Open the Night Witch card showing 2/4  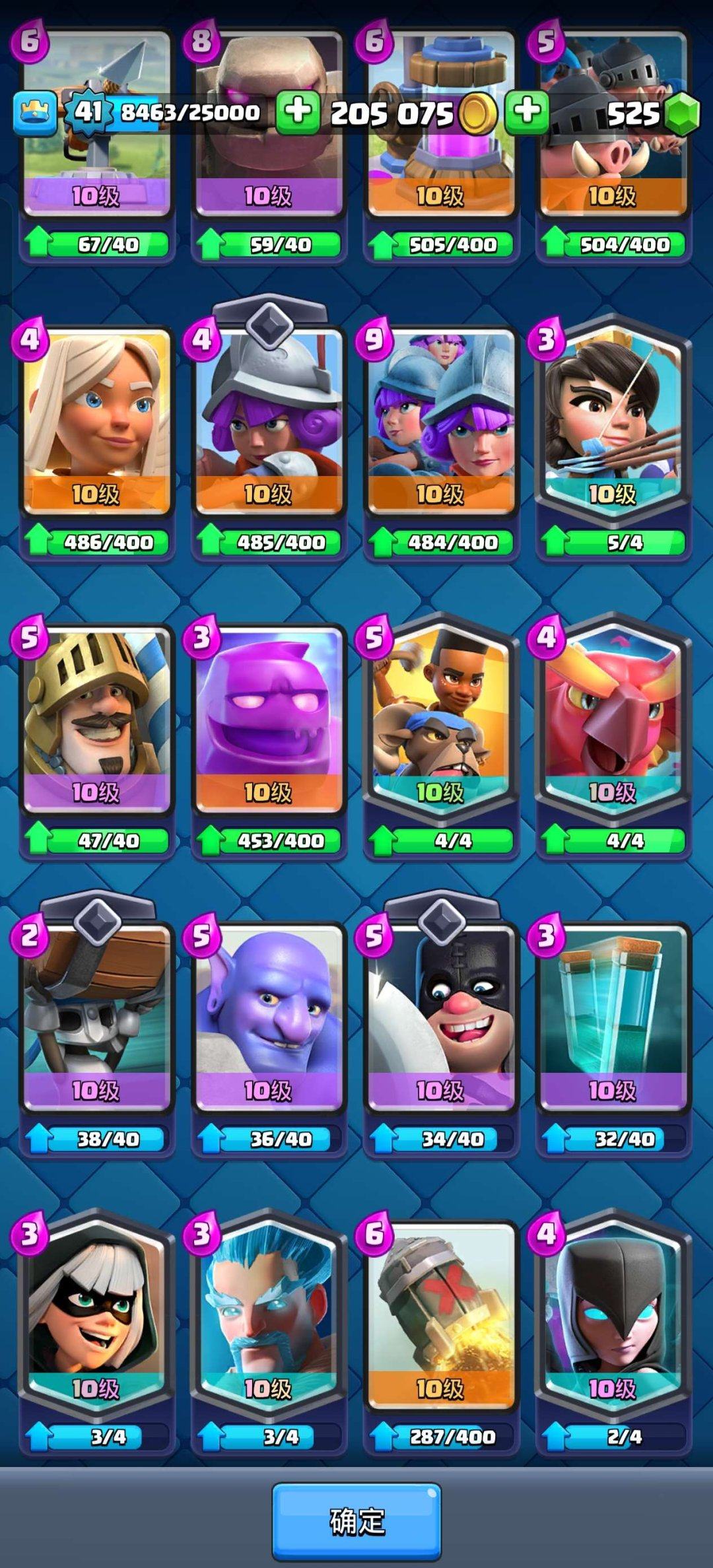[613, 1314]
